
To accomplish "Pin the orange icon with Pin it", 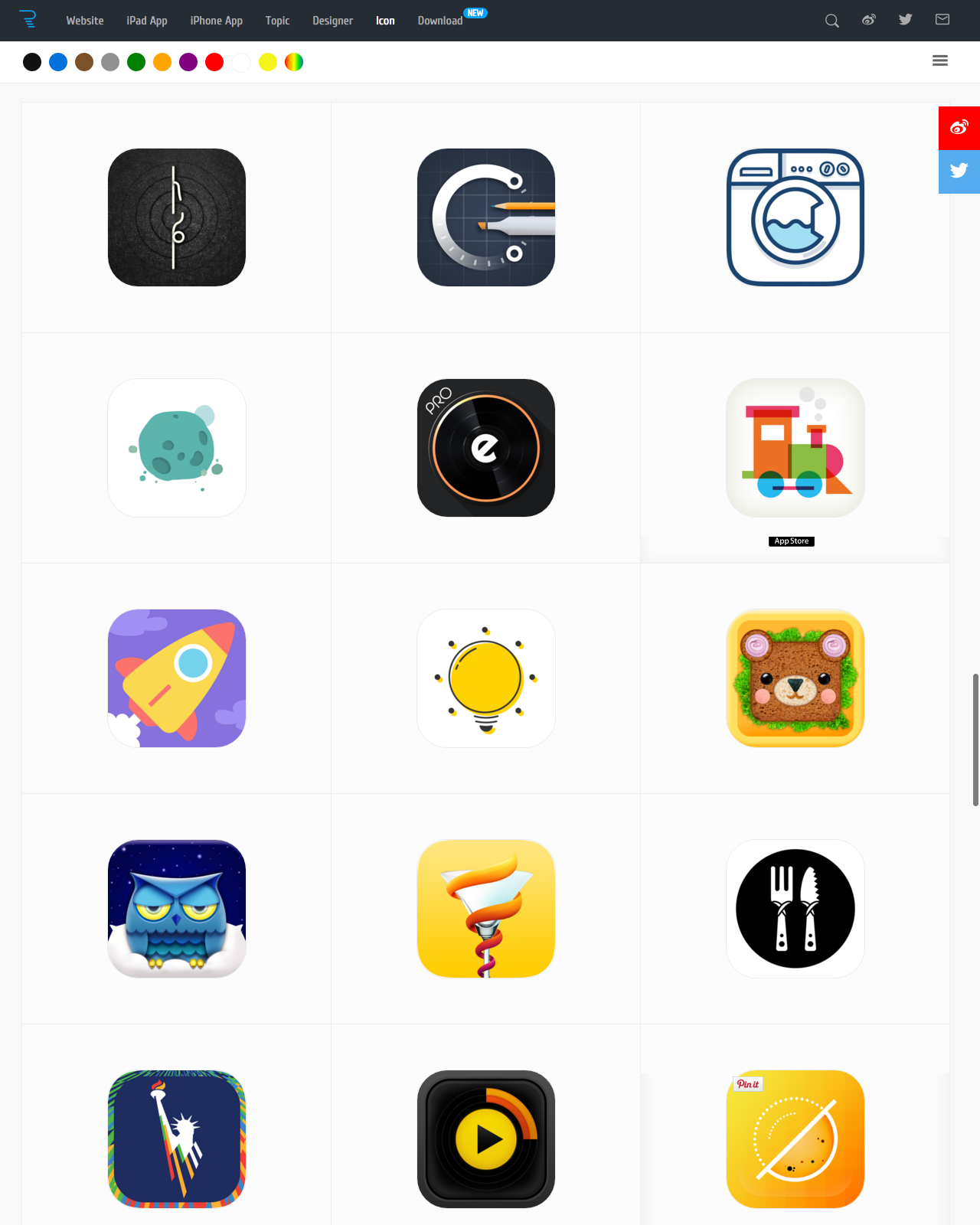I will 748,1084.
